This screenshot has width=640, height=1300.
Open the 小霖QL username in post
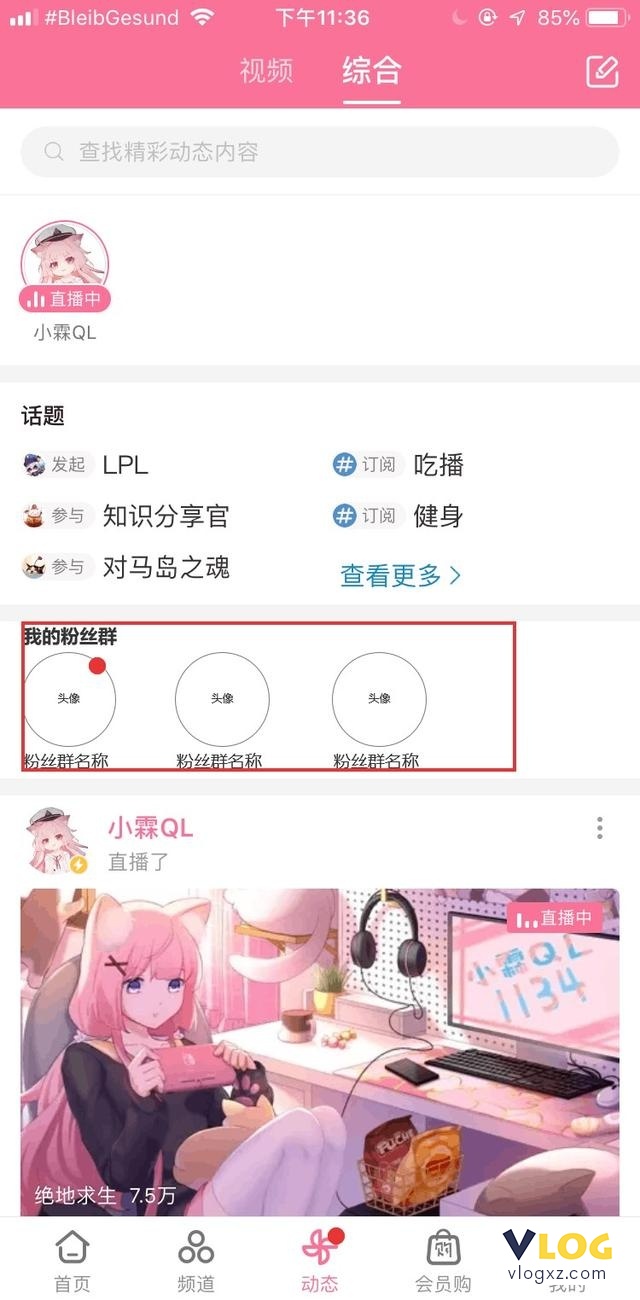(150, 827)
